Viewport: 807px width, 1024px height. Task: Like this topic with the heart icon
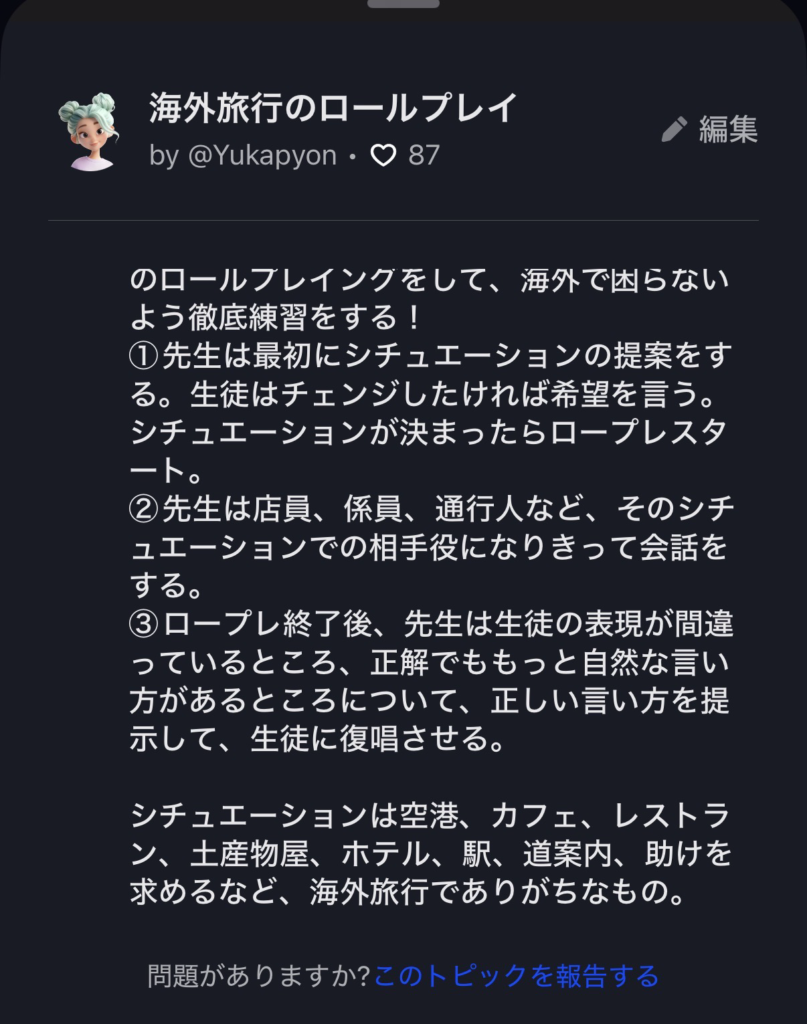384,155
